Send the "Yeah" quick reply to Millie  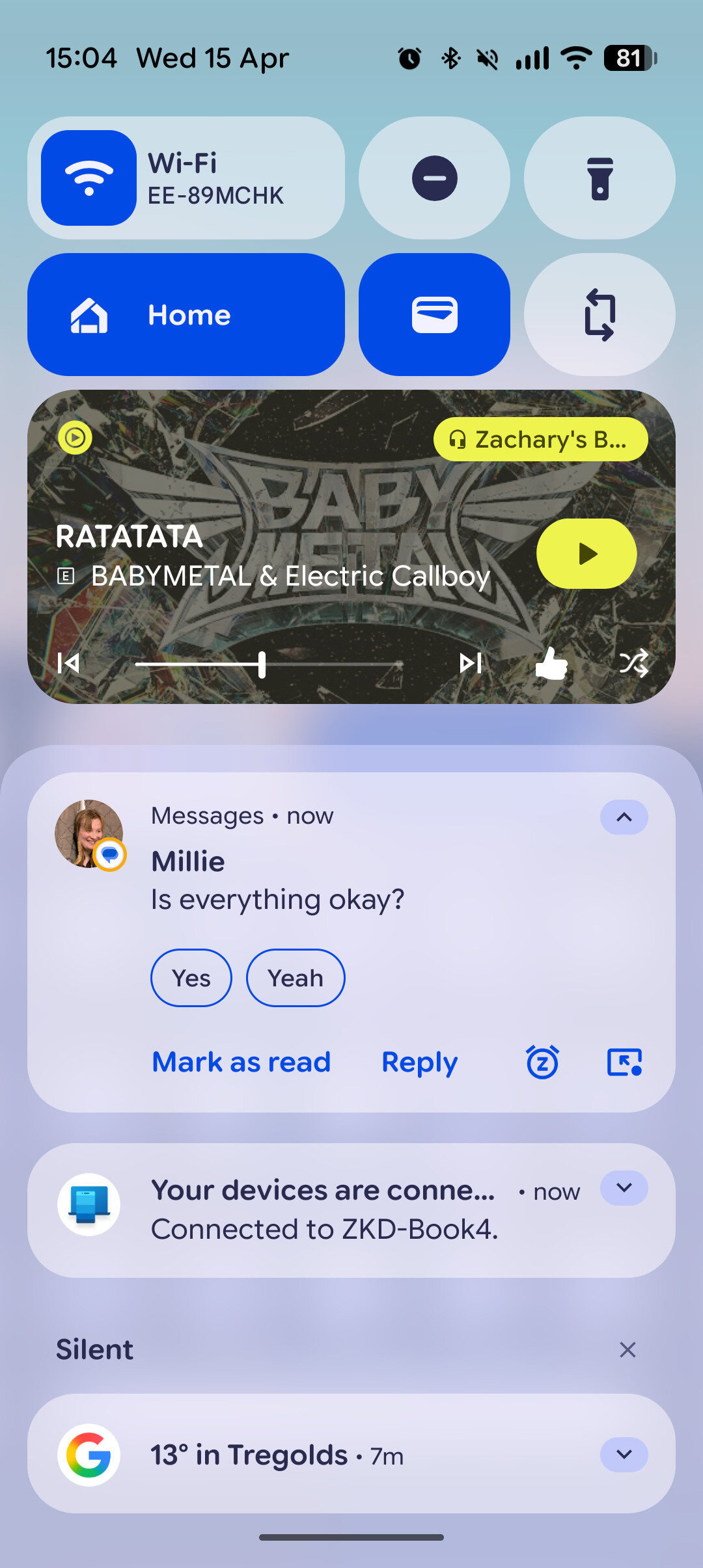pyautogui.click(x=296, y=978)
